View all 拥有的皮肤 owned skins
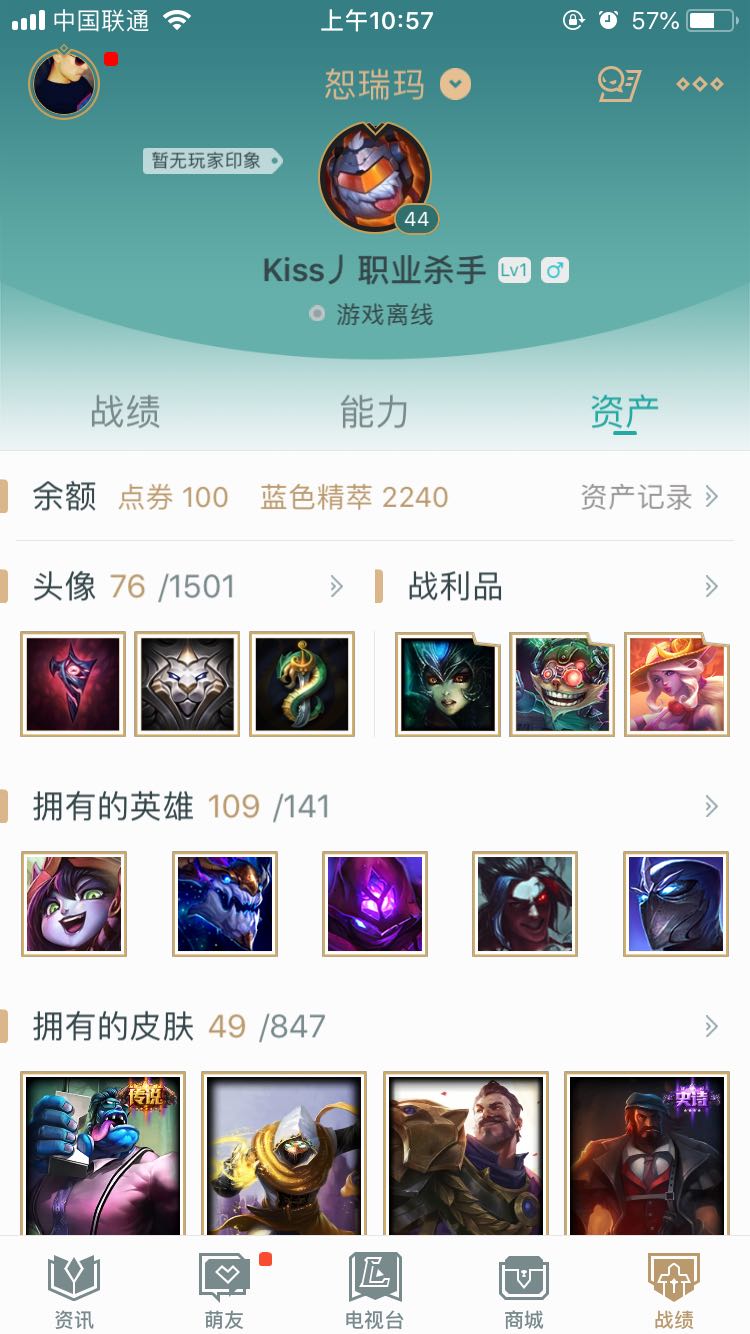 711,1026
